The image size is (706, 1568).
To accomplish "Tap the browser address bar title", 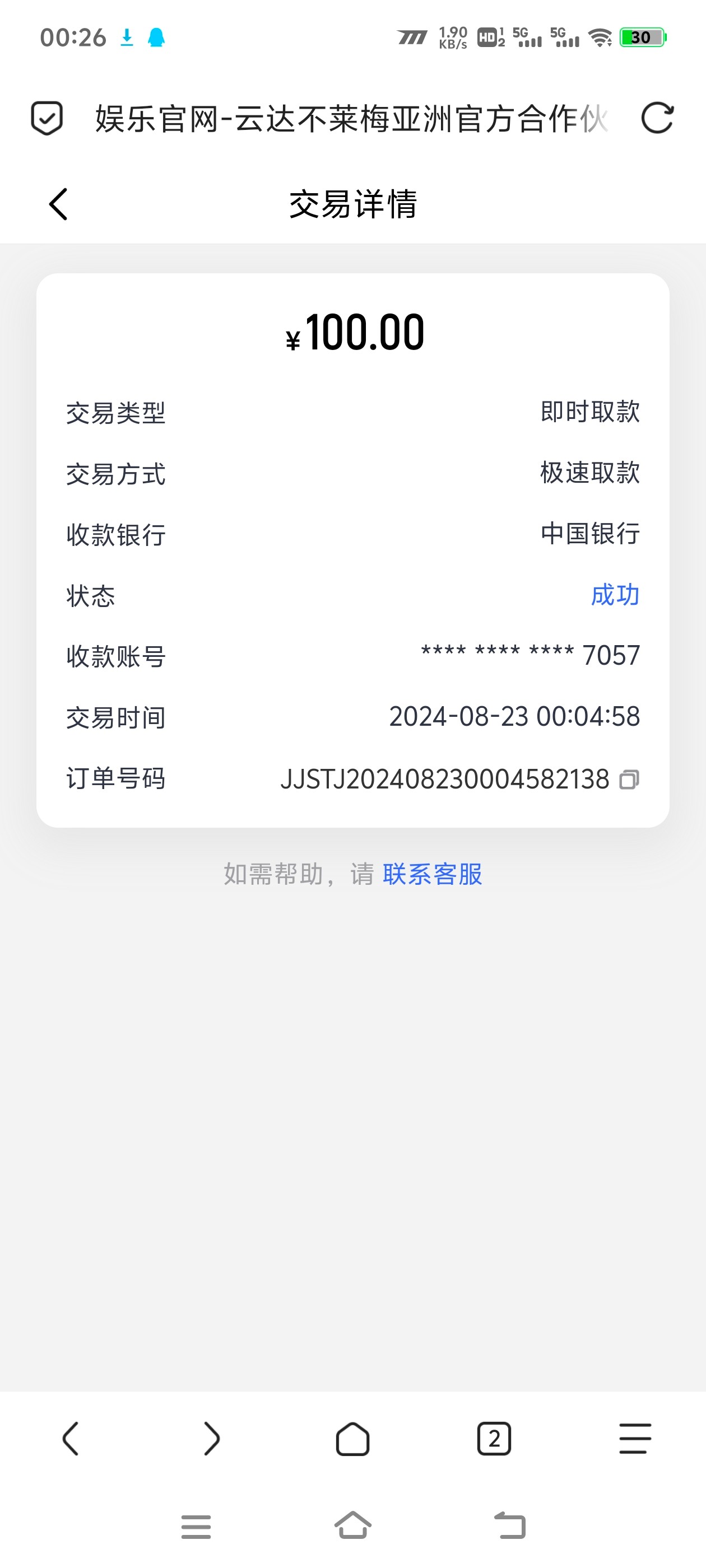I will [x=350, y=118].
